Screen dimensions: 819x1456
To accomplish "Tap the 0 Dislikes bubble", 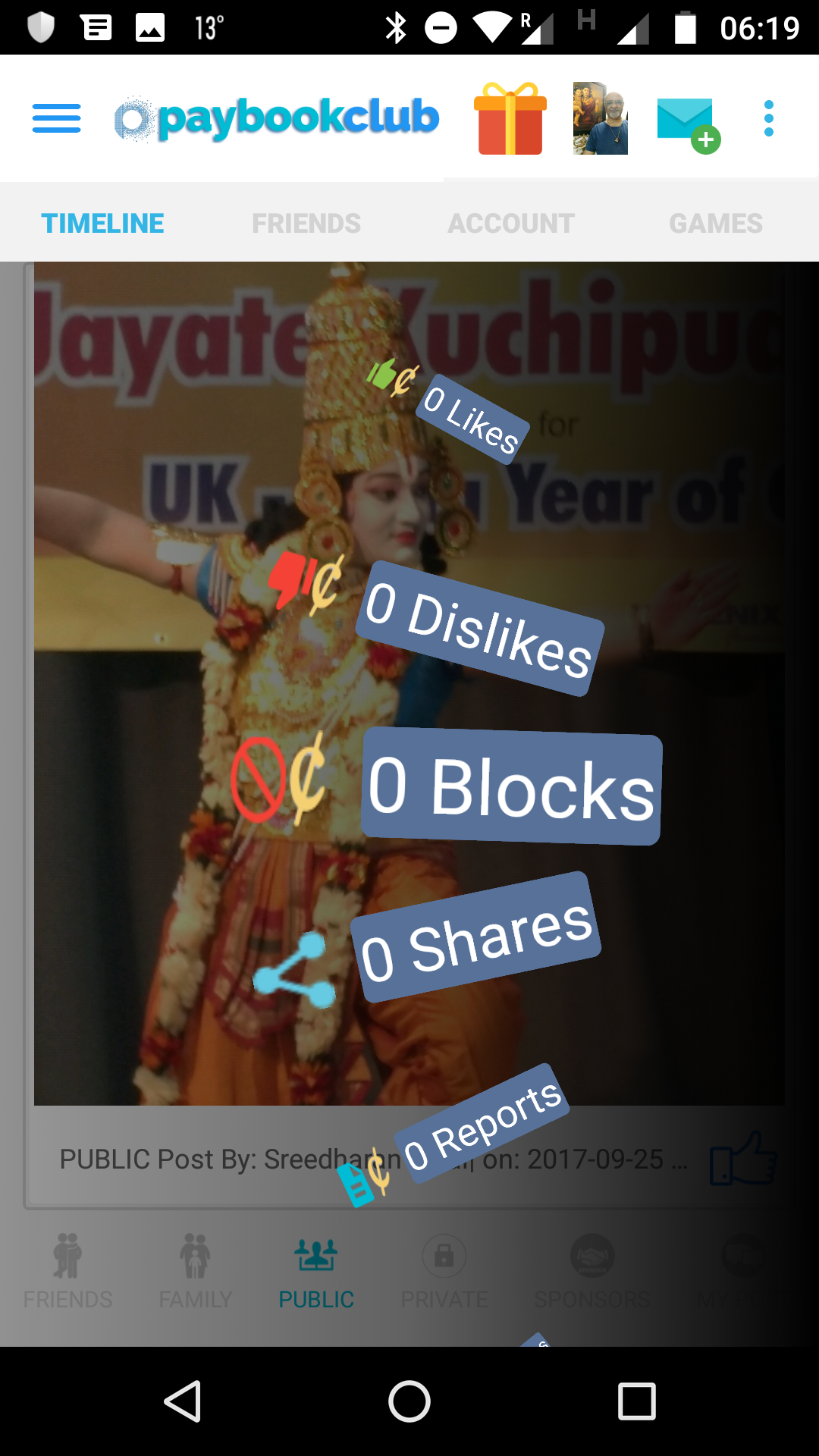I will [479, 629].
